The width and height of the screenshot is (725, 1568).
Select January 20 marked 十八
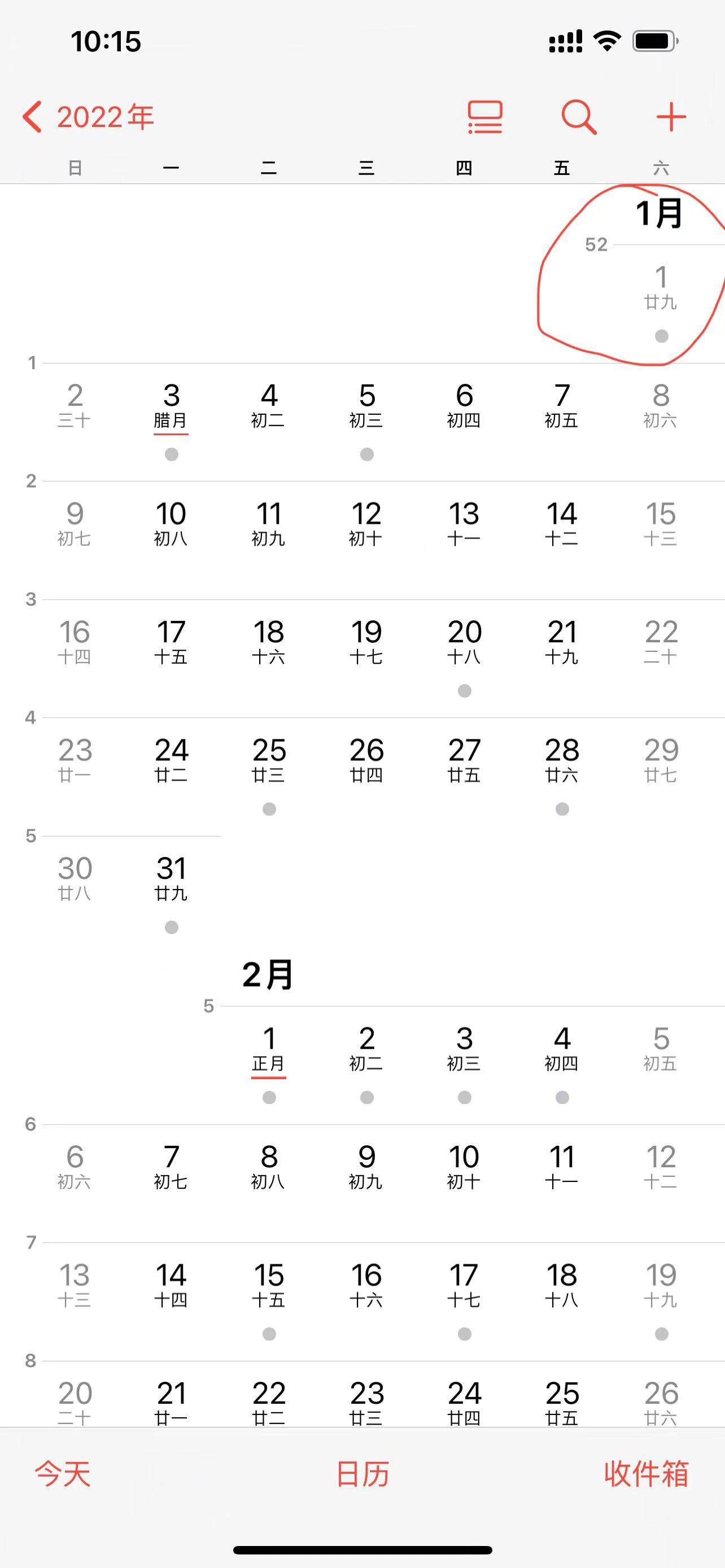click(465, 641)
